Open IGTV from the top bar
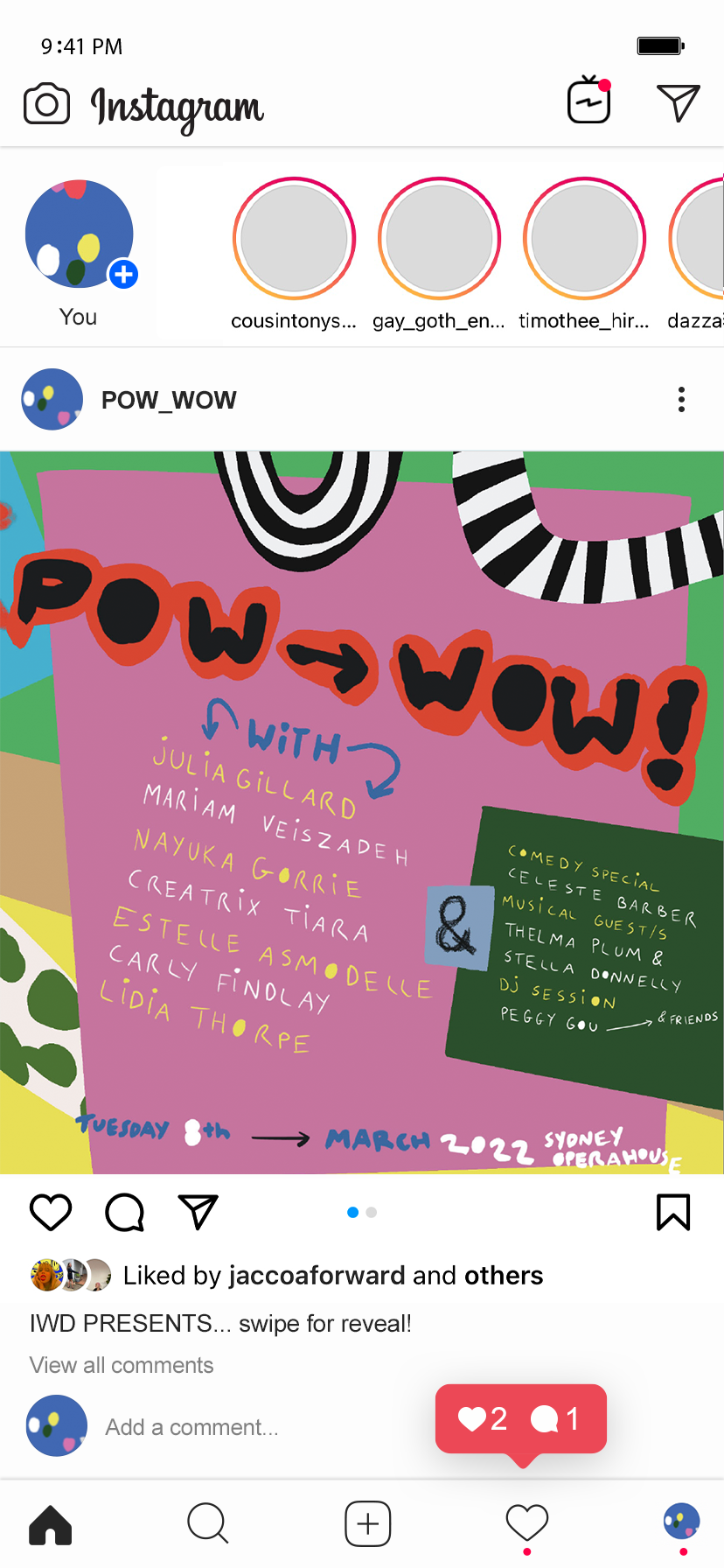724x1568 pixels. pos(589,100)
